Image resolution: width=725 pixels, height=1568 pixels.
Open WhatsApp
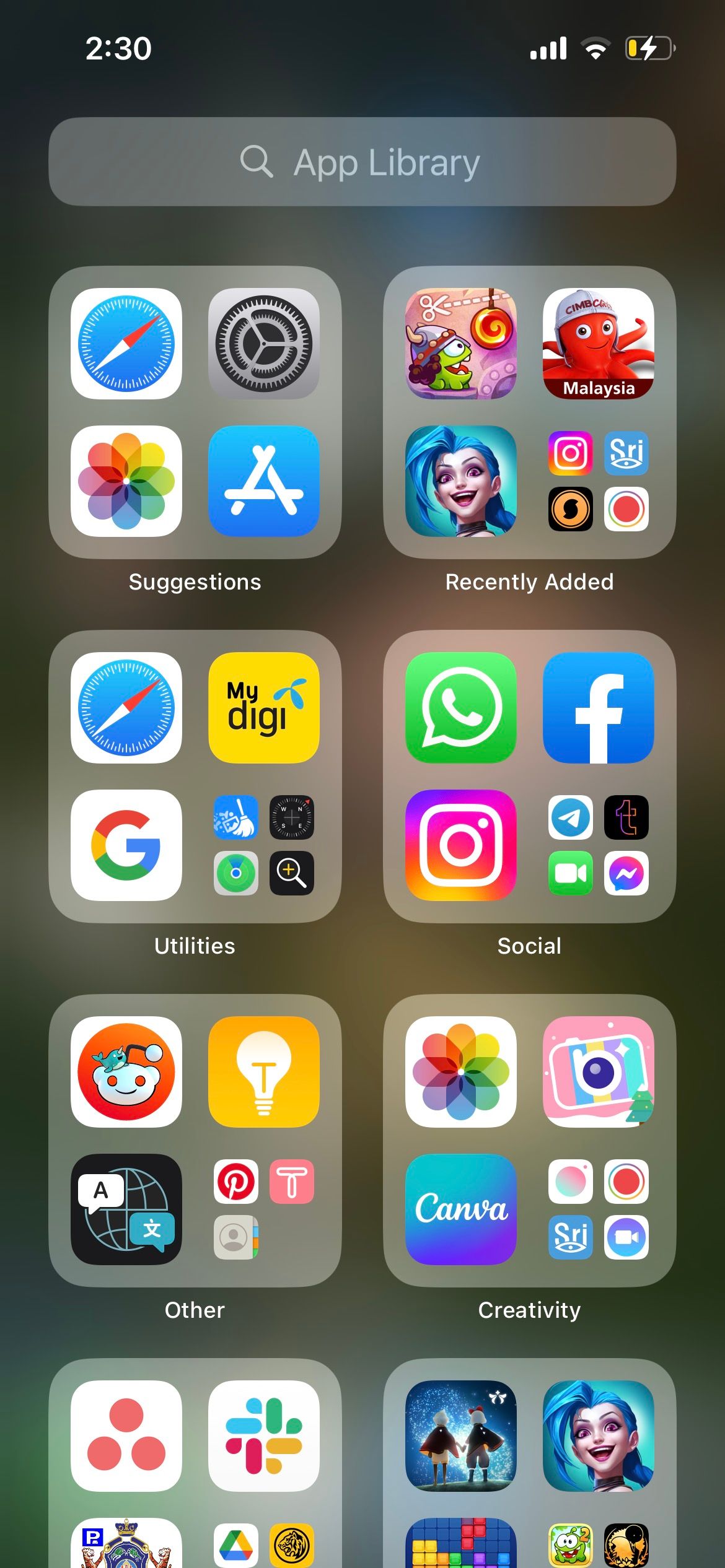[461, 708]
